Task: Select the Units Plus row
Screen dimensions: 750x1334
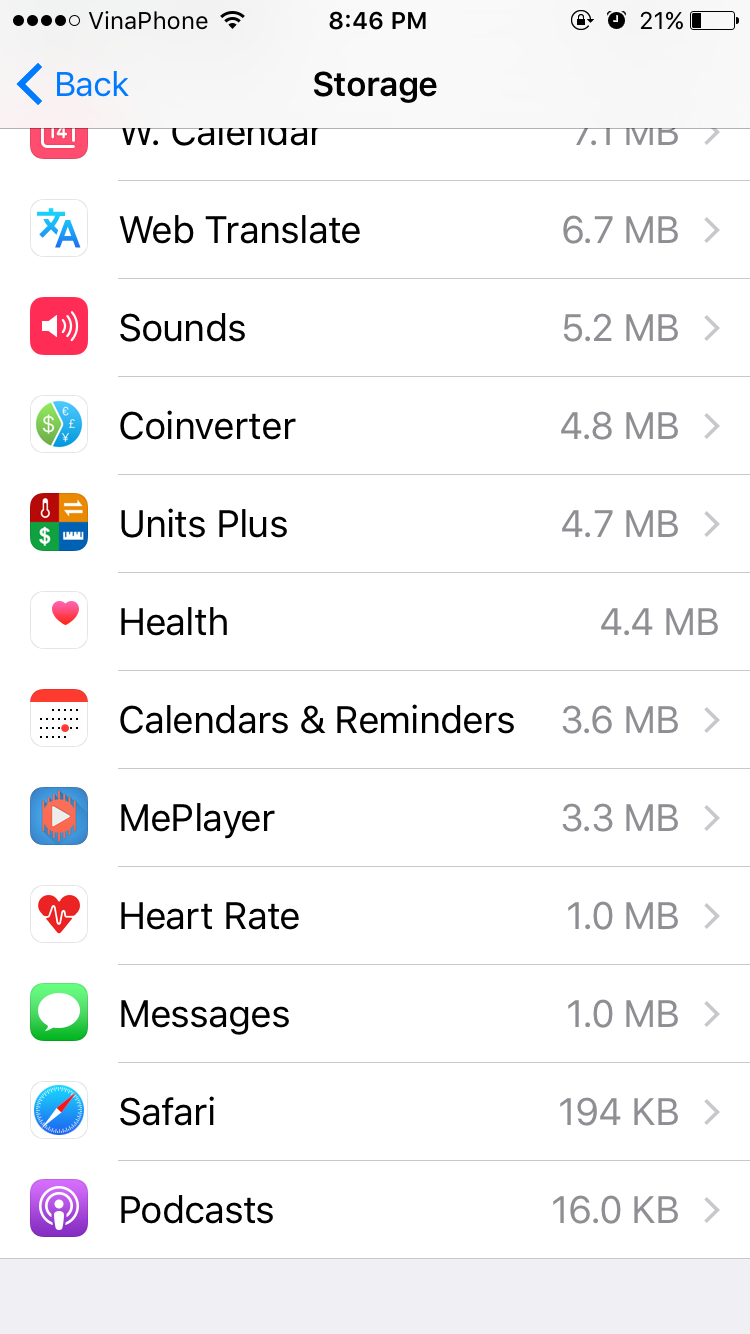Action: 375,524
